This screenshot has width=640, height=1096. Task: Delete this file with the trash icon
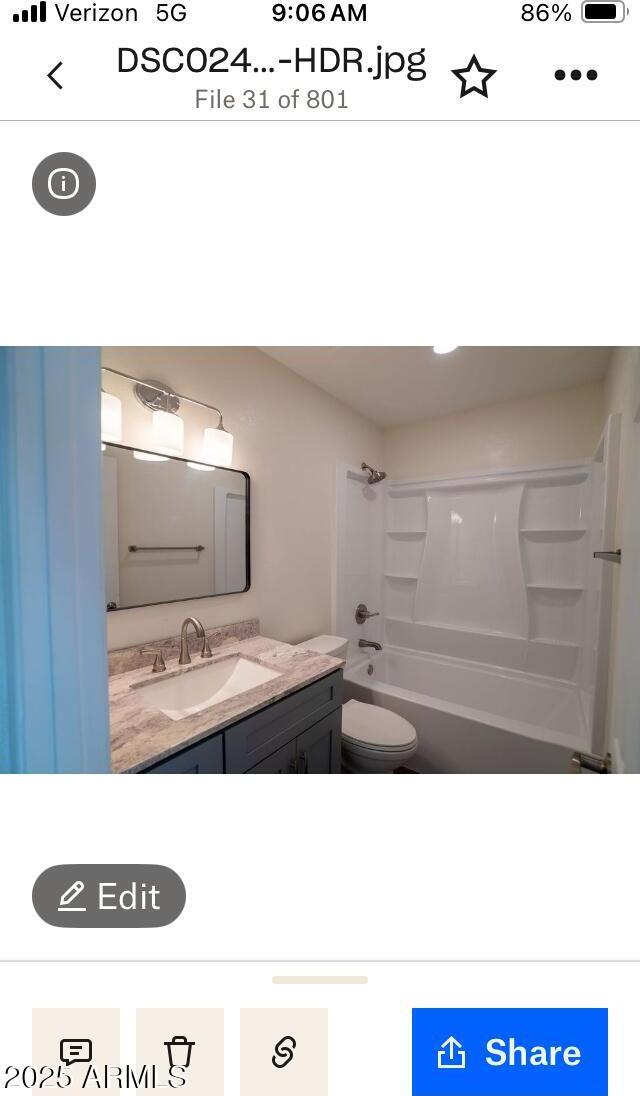click(x=180, y=1051)
